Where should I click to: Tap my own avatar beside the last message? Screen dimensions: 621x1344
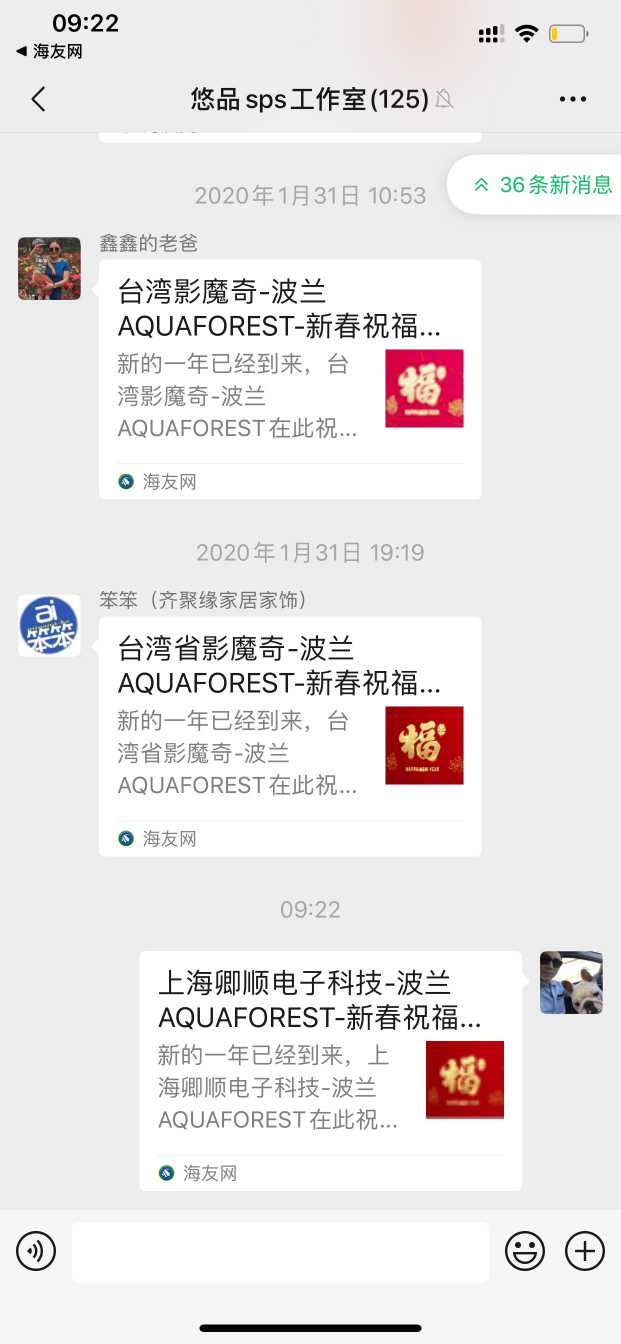[571, 982]
